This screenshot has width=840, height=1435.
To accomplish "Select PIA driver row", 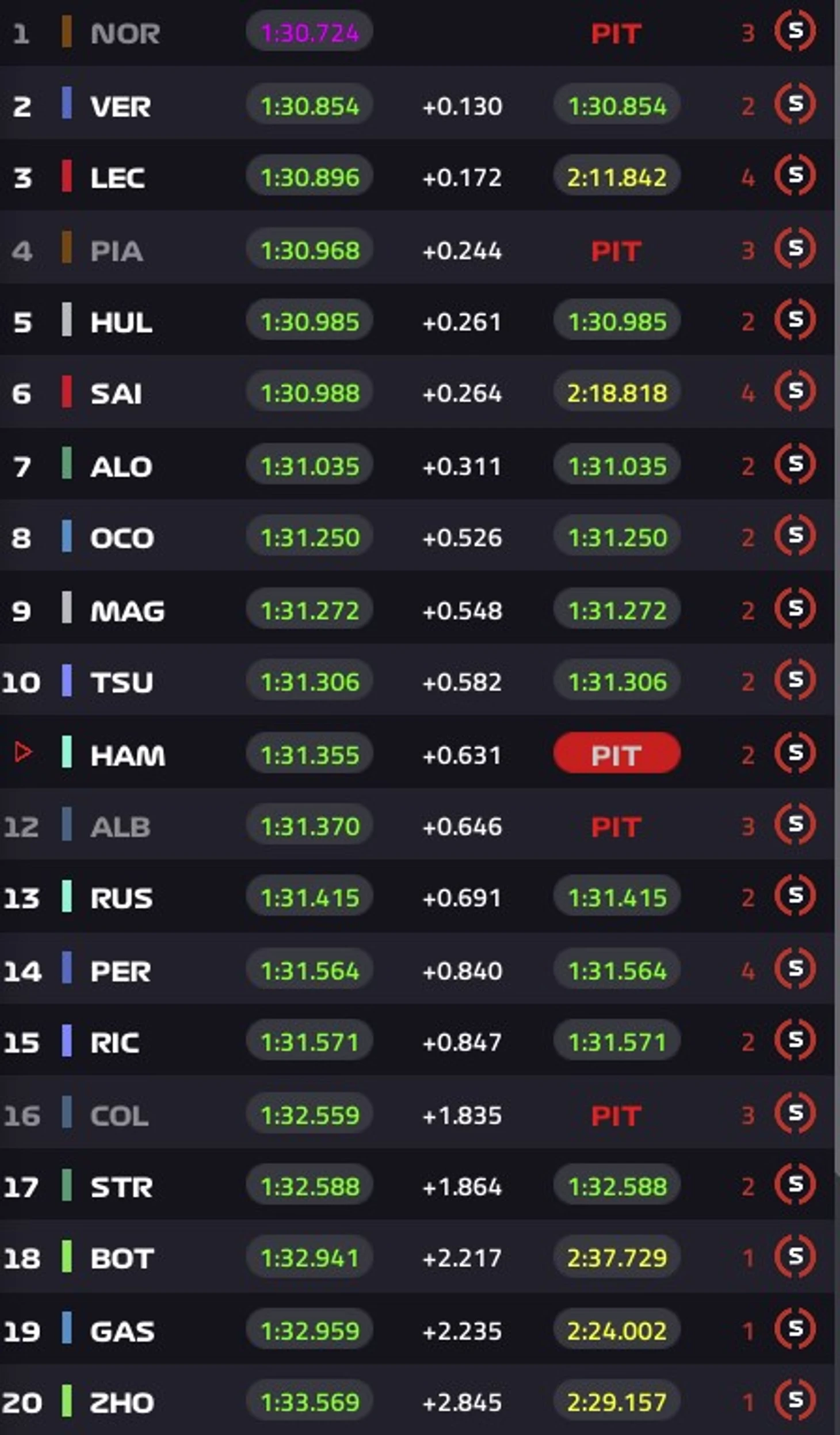I will (116, 251).
